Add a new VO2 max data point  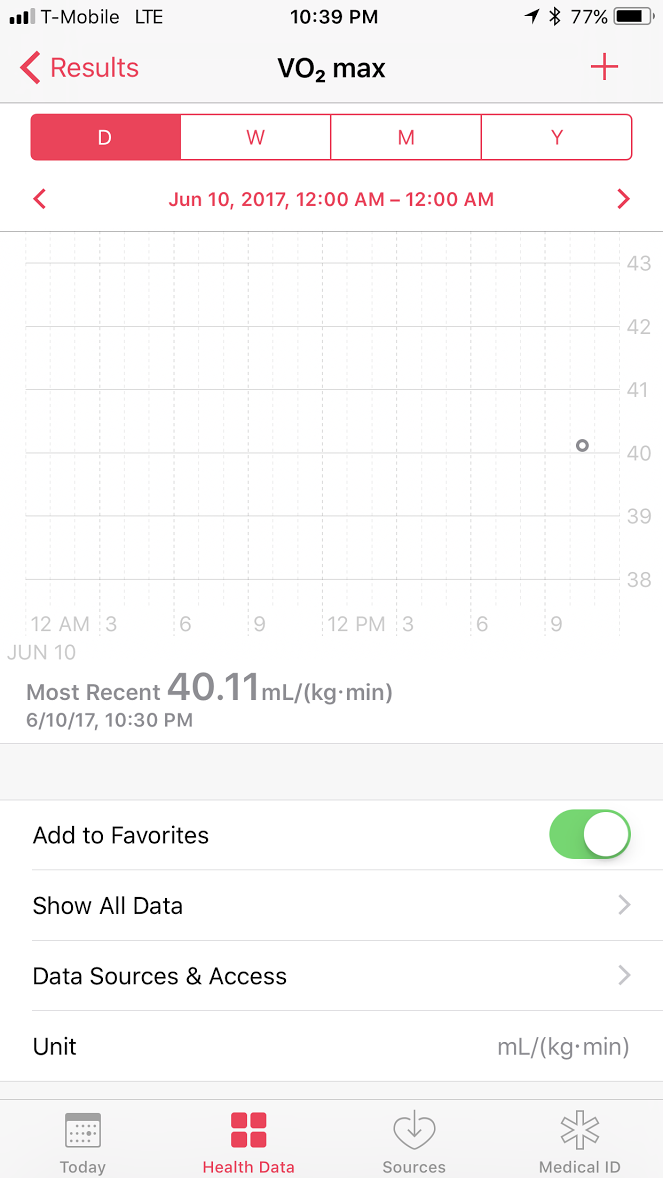604,68
